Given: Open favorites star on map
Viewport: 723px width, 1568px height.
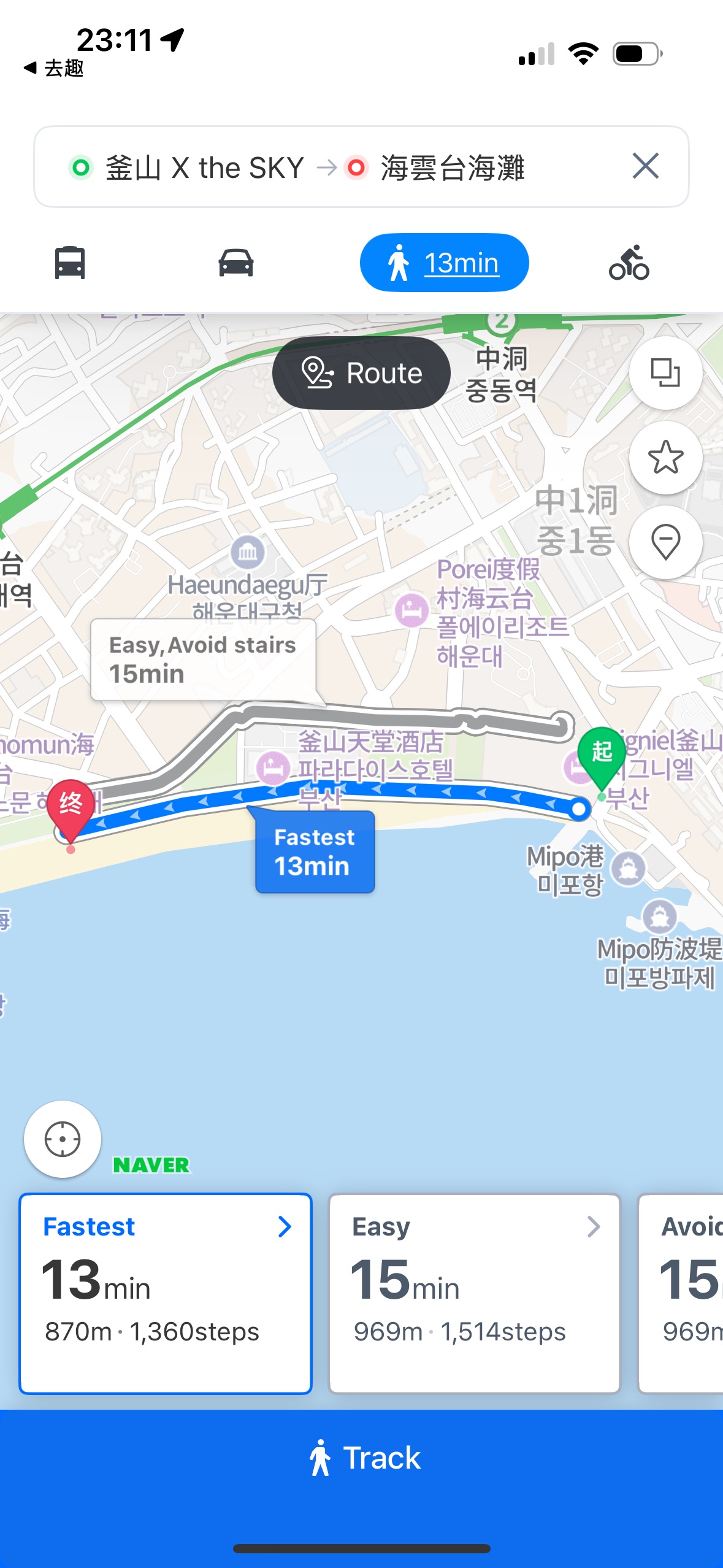Looking at the screenshot, I should point(665,458).
